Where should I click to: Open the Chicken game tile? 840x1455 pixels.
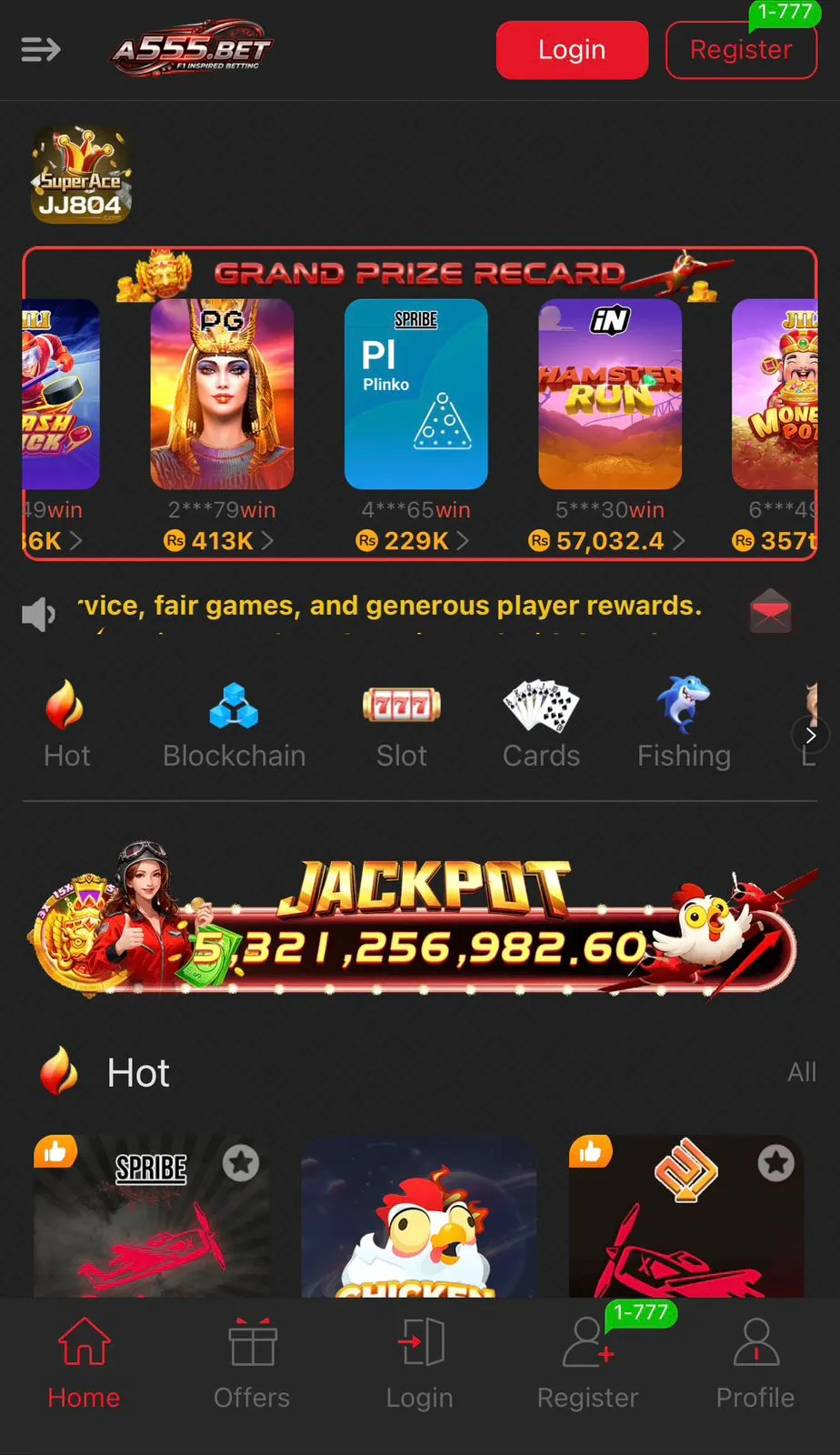click(x=418, y=1217)
